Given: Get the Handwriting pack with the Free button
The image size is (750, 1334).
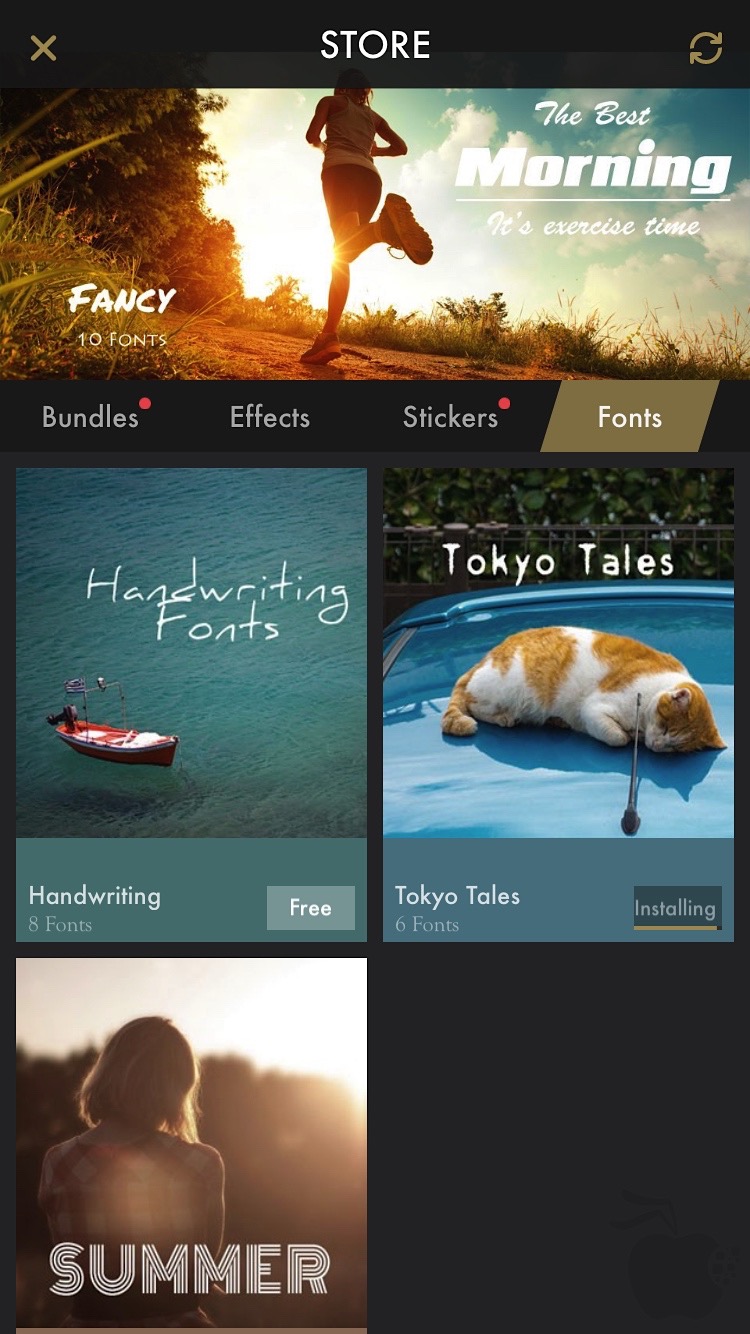Looking at the screenshot, I should (310, 908).
